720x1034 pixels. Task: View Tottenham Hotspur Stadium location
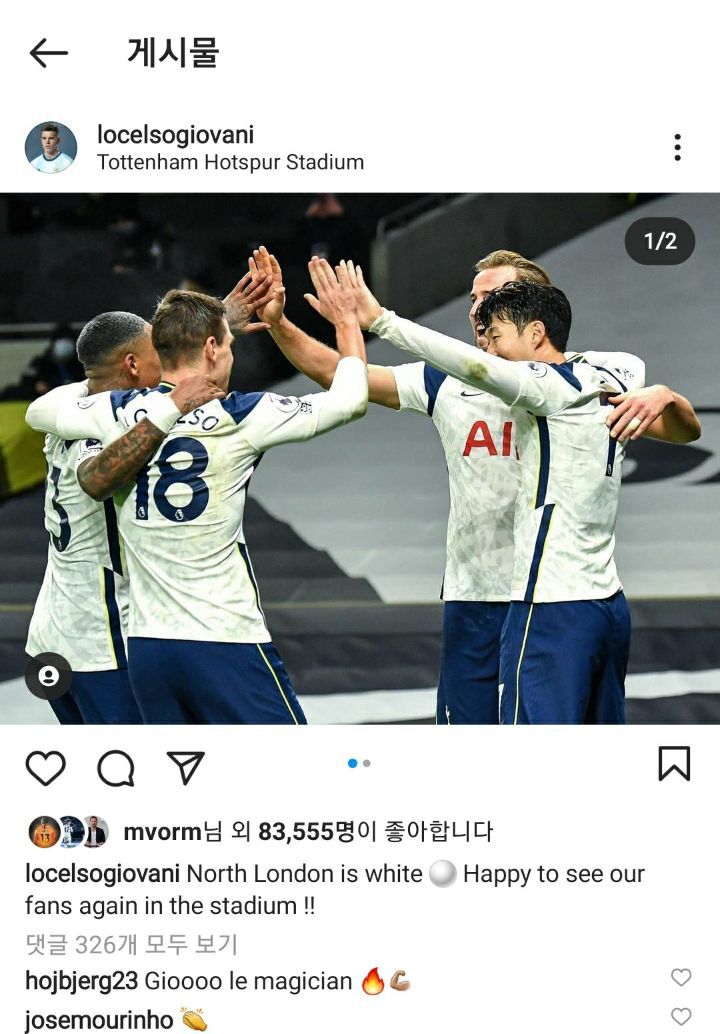pos(230,162)
